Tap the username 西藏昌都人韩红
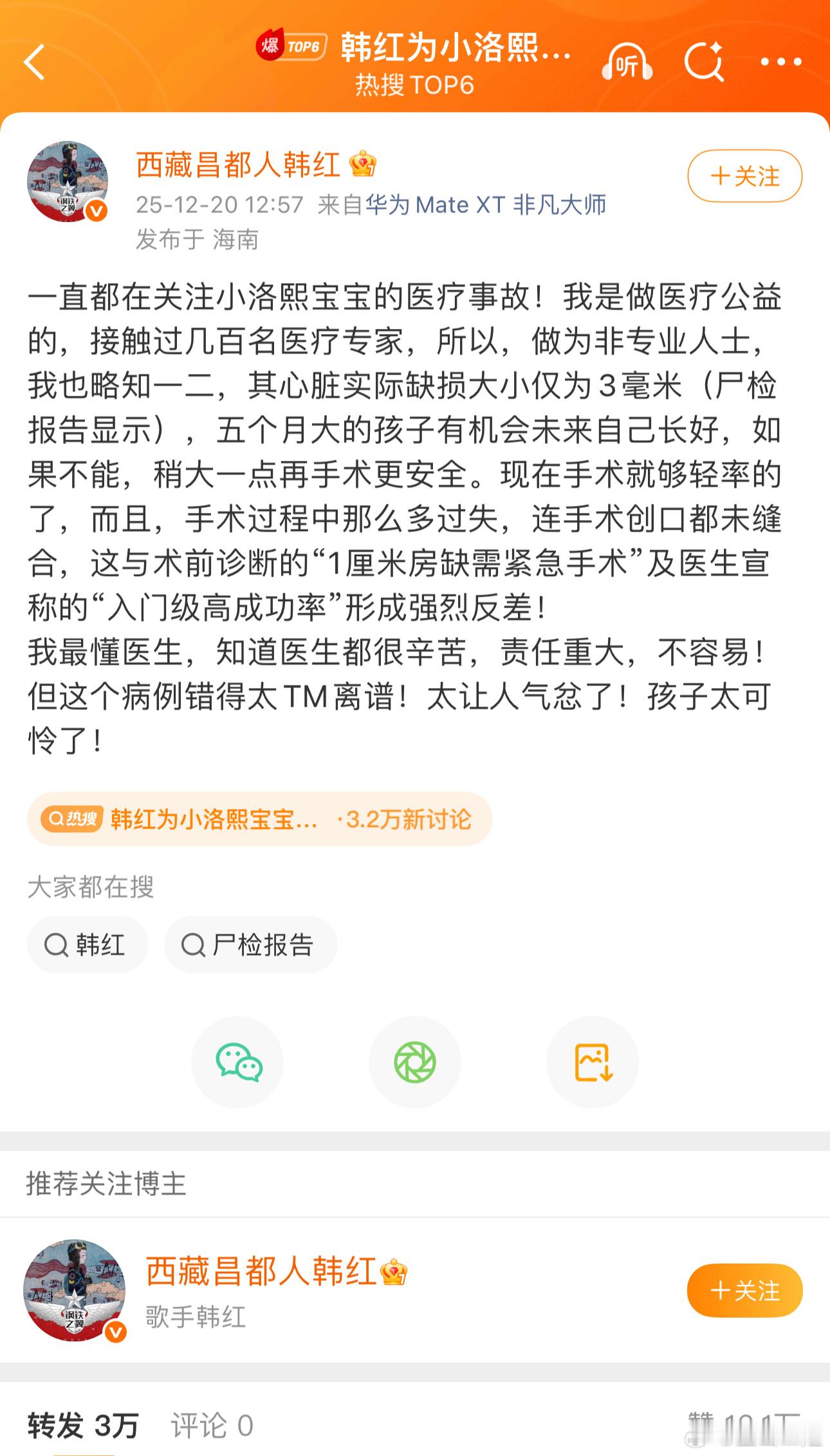Viewport: 830px width, 1456px height. 238,164
